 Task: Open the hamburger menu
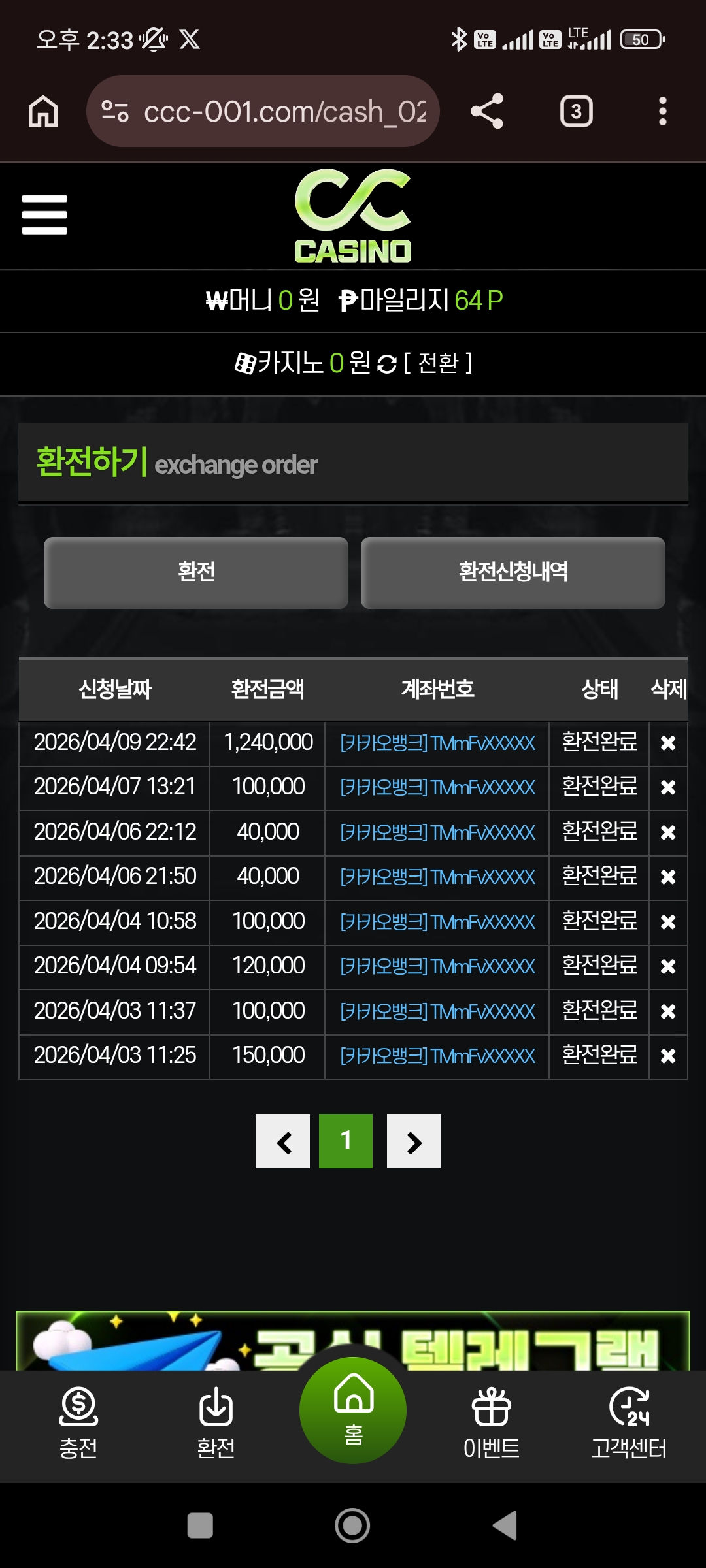point(44,214)
